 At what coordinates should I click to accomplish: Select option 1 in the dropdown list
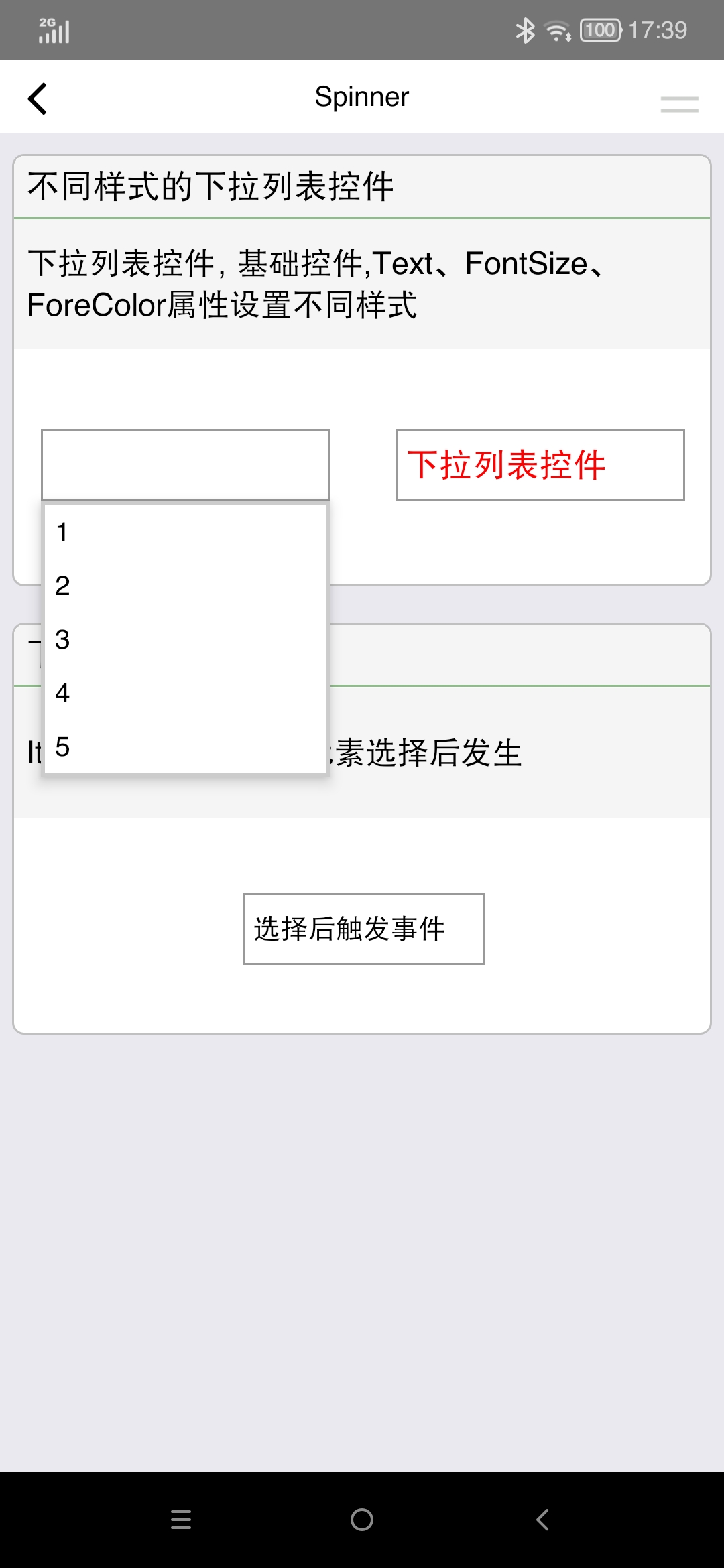186,532
